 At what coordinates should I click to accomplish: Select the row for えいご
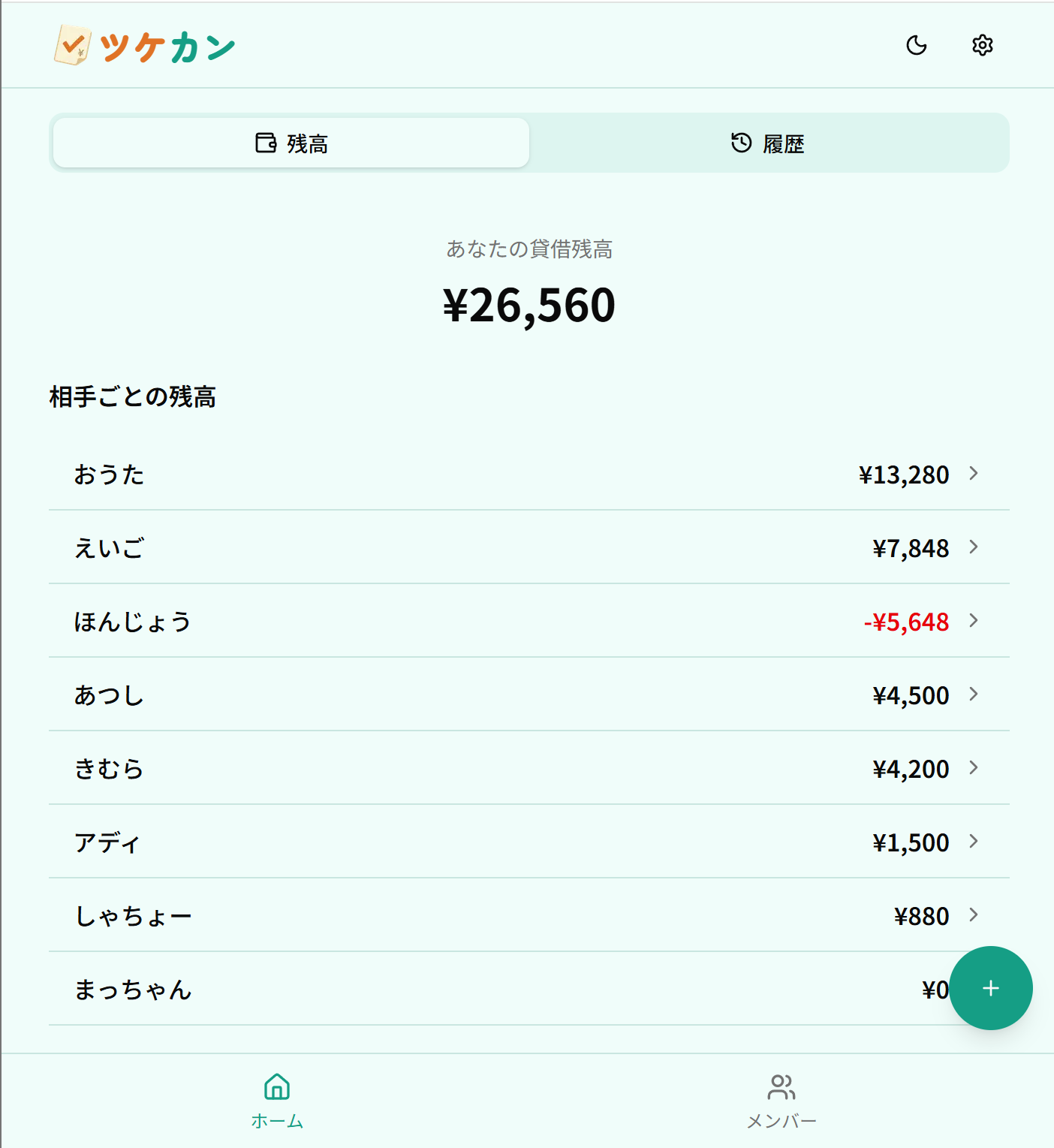pos(525,547)
